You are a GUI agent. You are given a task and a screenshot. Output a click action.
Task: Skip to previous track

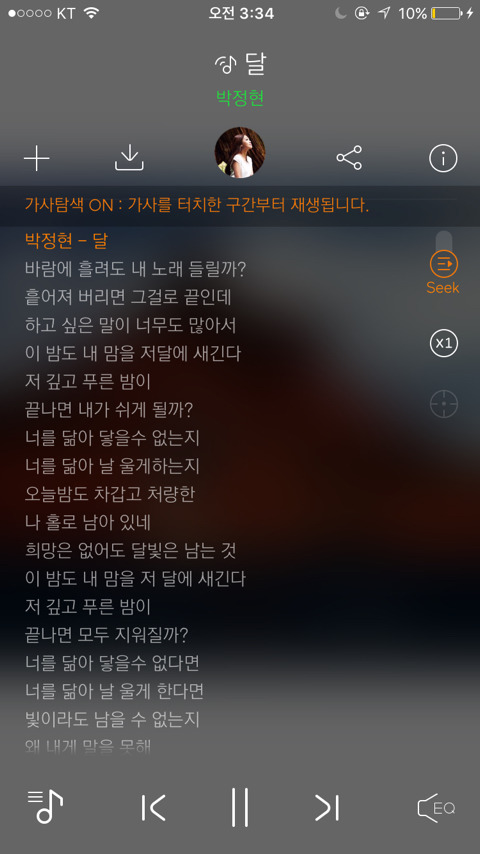pos(153,807)
